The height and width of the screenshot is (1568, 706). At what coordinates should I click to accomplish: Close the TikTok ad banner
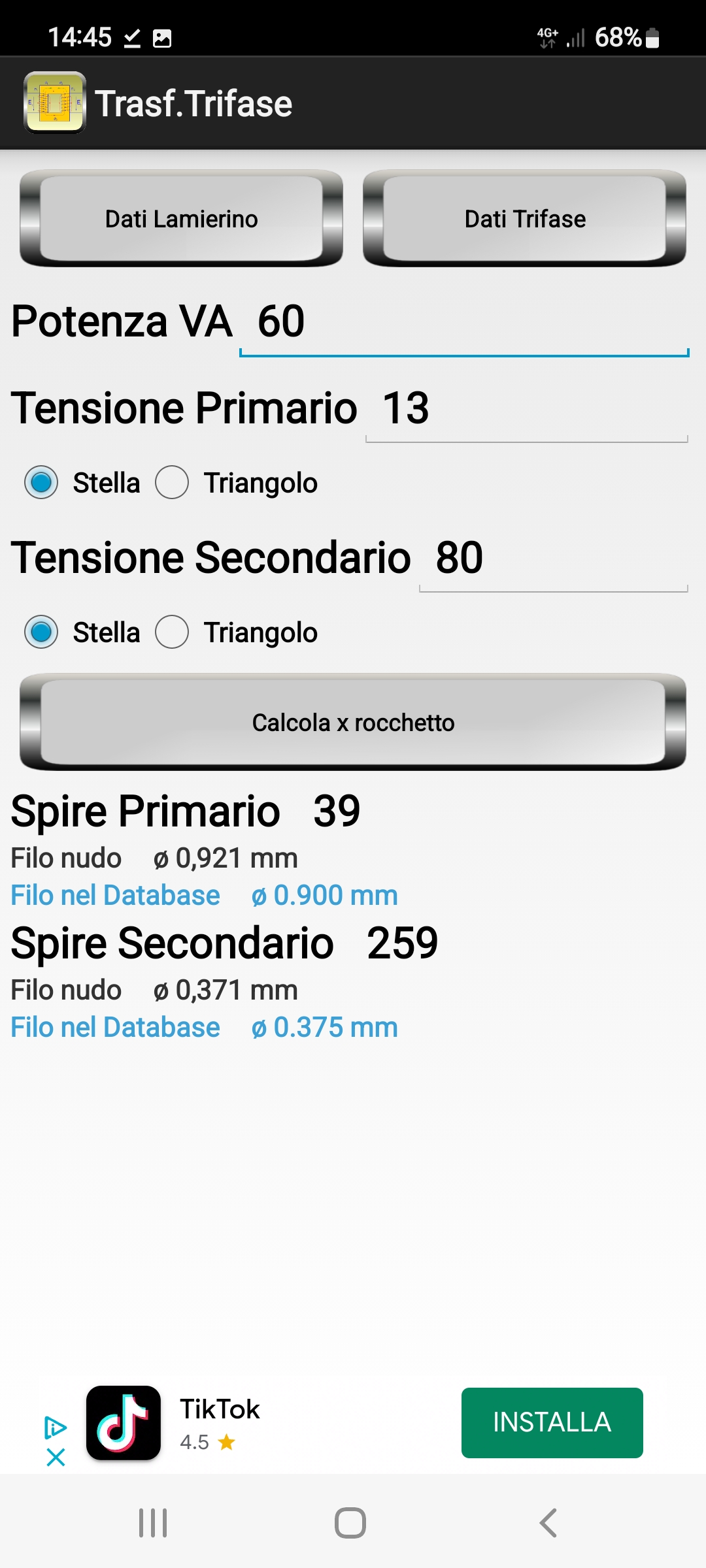56,1457
